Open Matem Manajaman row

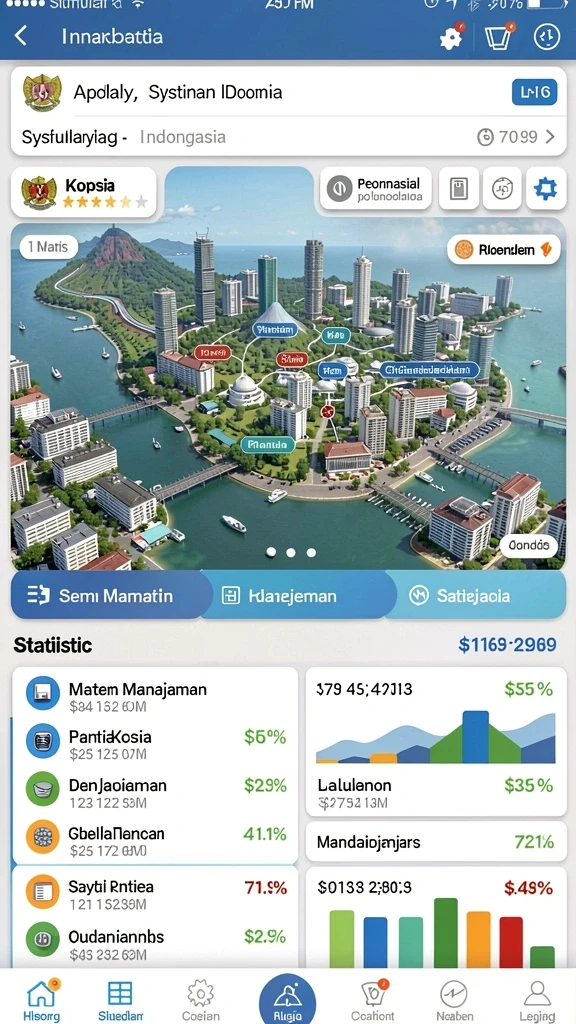[x=155, y=696]
